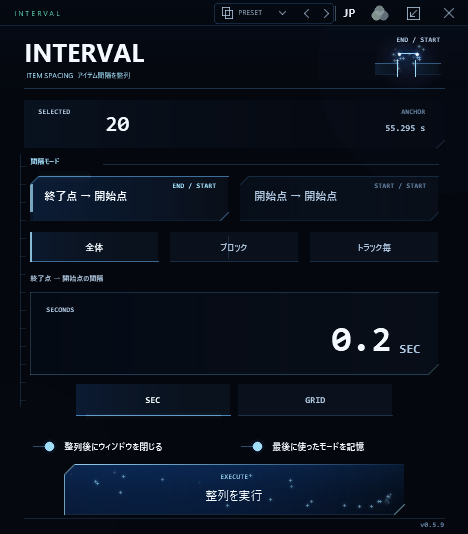Image resolution: width=468 pixels, height=534 pixels.
Task: Go to the next preset
Action: 326,14
